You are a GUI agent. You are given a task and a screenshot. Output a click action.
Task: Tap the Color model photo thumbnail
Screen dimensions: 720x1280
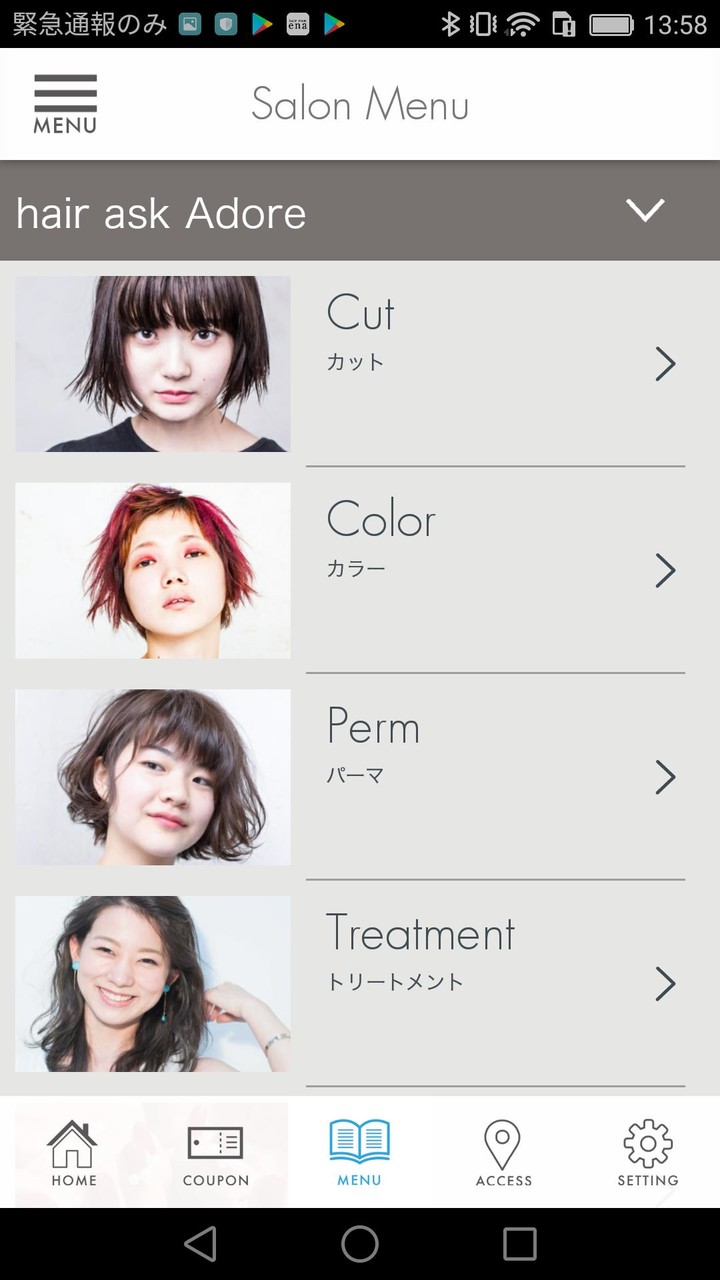(152, 571)
